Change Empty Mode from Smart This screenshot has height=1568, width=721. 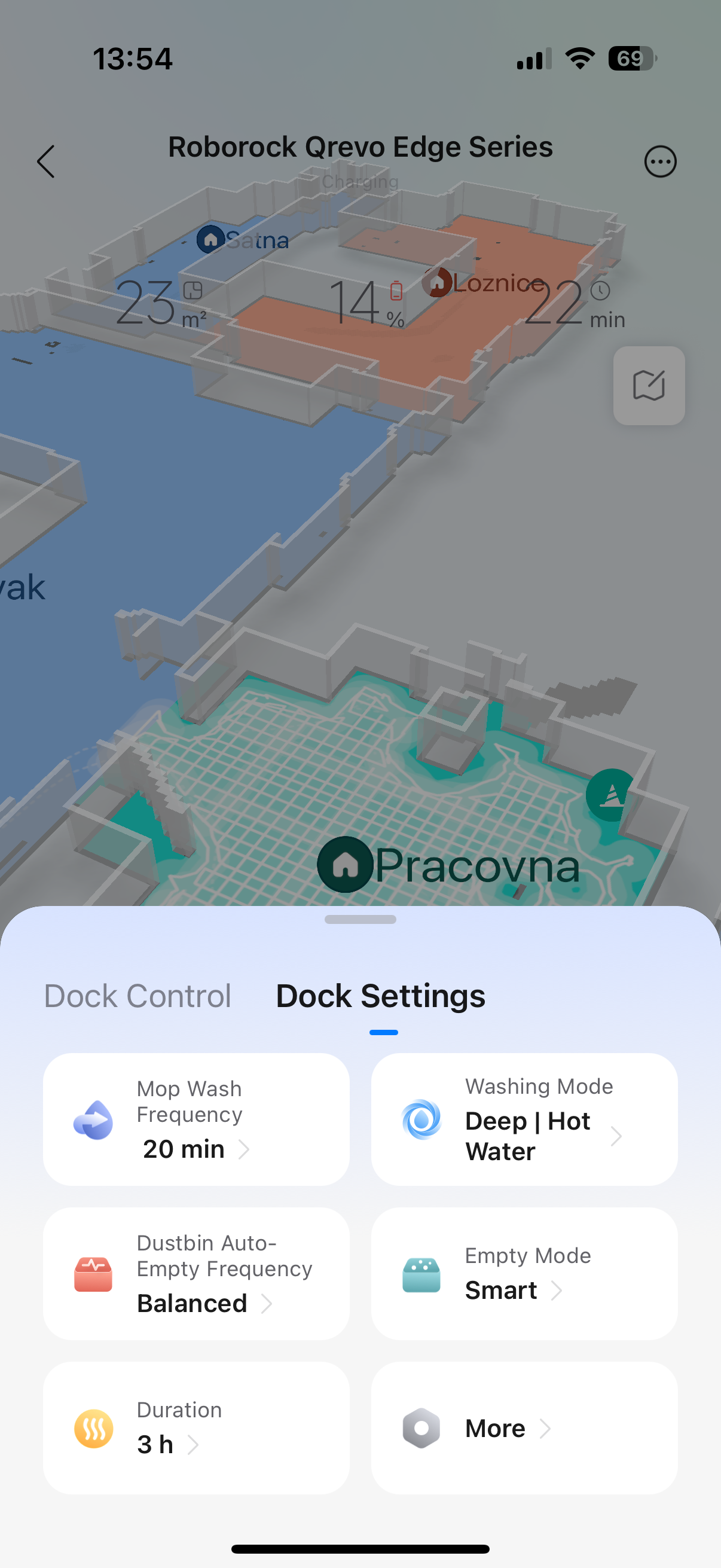tap(524, 1273)
